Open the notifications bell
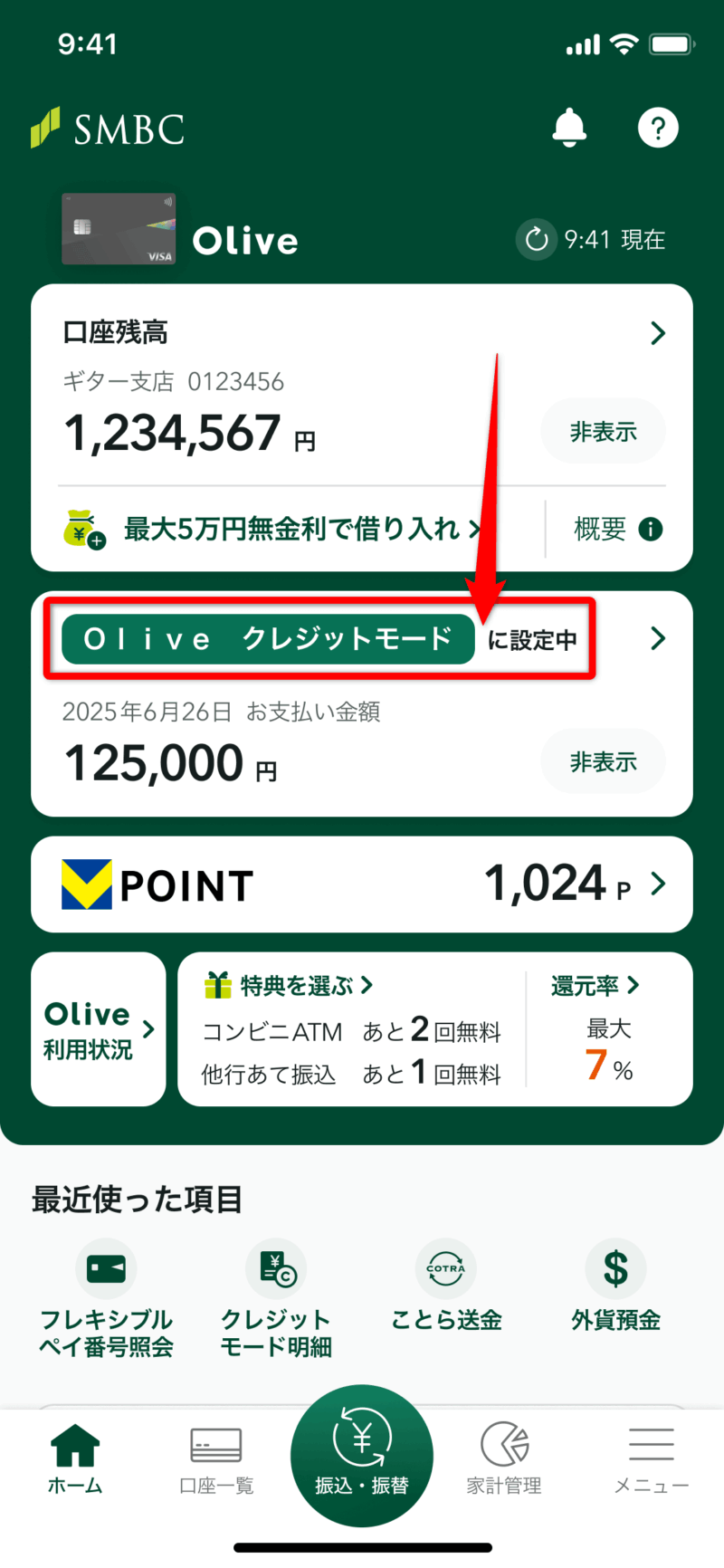Image resolution: width=724 pixels, height=1568 pixels. pos(569,128)
